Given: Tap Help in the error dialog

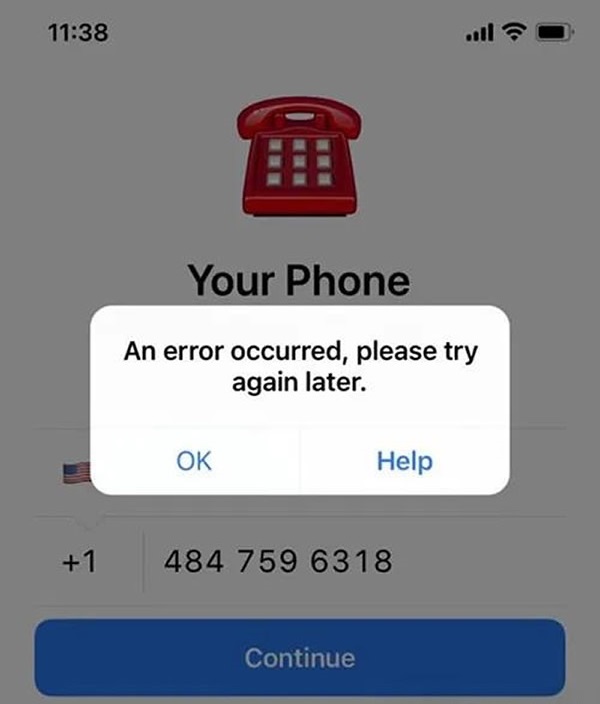Looking at the screenshot, I should tap(404, 461).
